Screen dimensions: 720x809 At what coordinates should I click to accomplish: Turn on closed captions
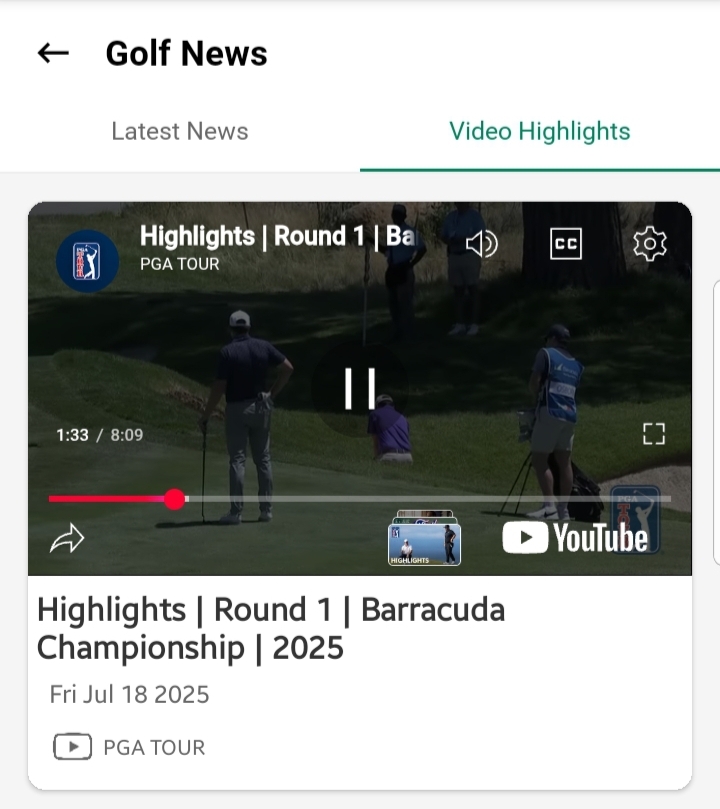click(x=566, y=243)
